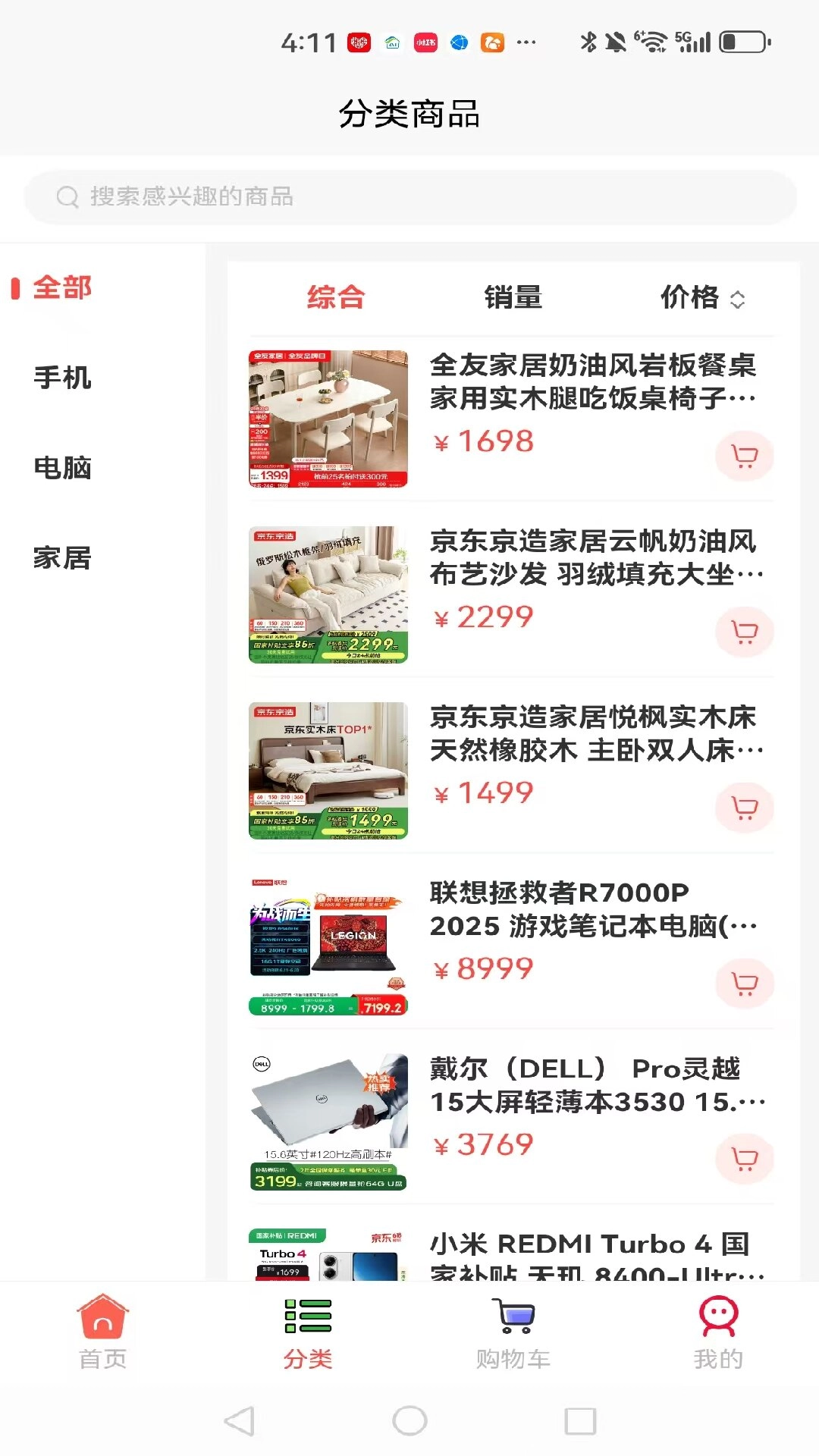Click the cart icon for the 京东京造布艺沙发
Screen dimensions: 819x1456
click(744, 632)
